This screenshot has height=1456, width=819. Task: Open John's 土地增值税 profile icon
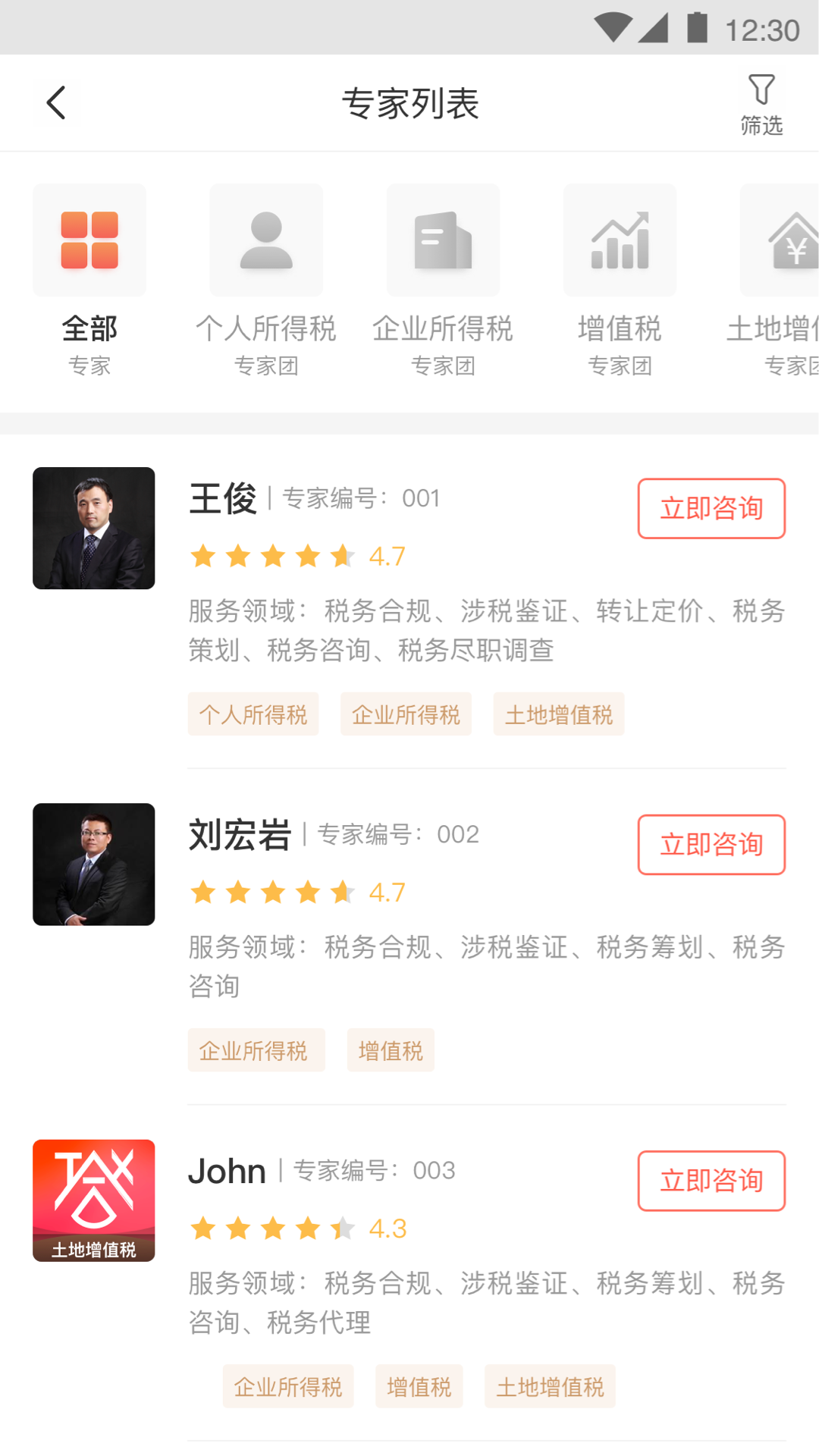point(93,1200)
